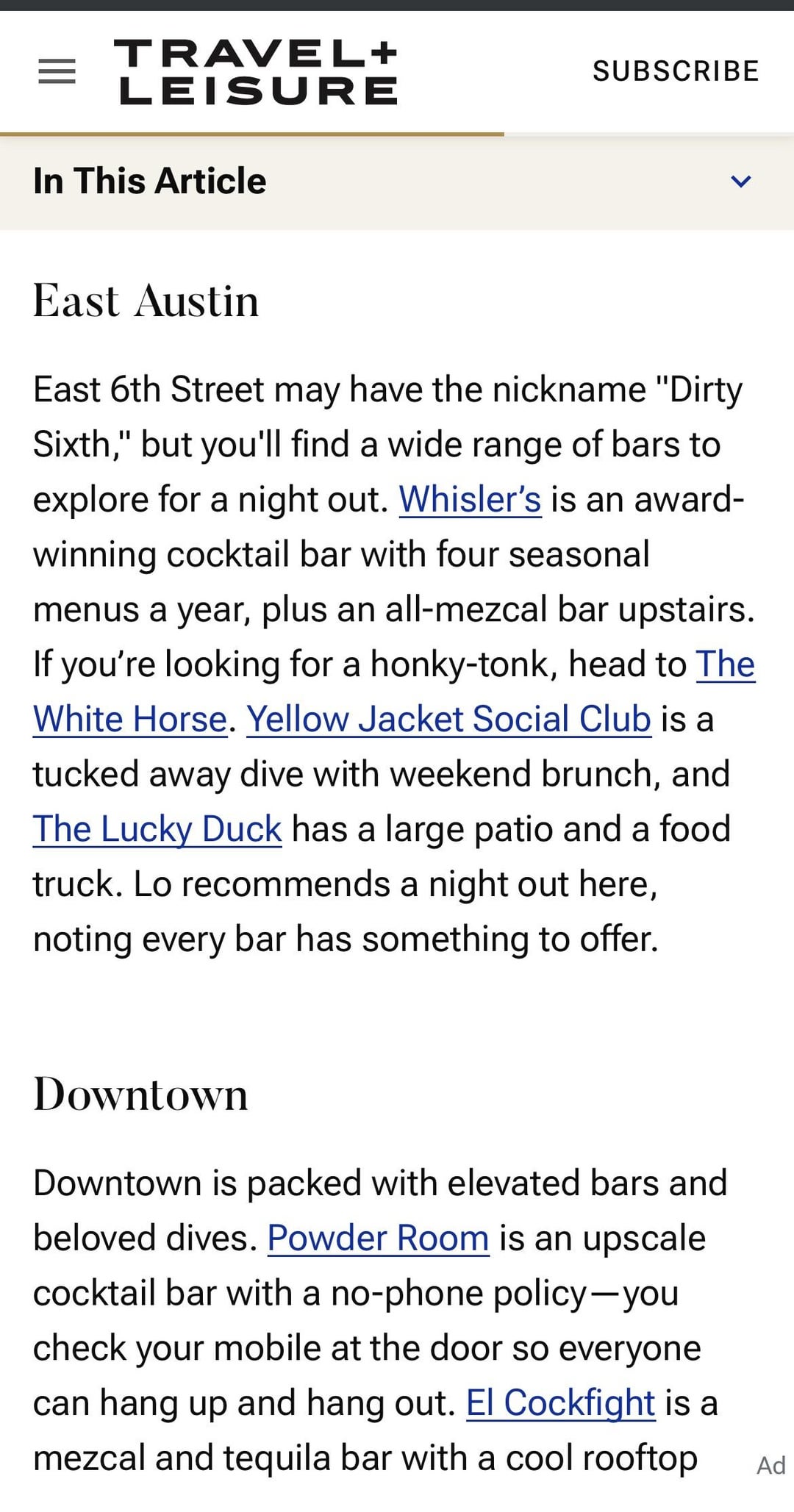
Task: Visit the Powder Room link
Action: pyautogui.click(x=378, y=1238)
